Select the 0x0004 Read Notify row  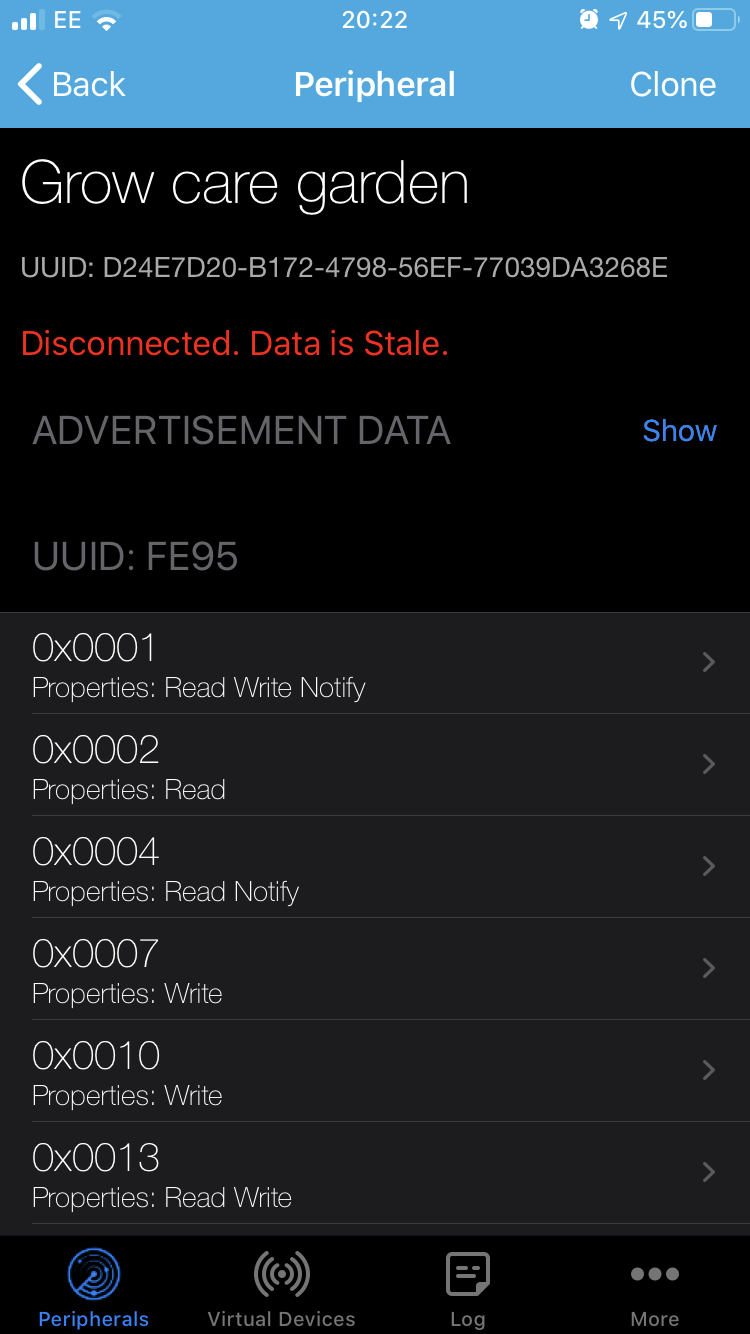[x=375, y=868]
